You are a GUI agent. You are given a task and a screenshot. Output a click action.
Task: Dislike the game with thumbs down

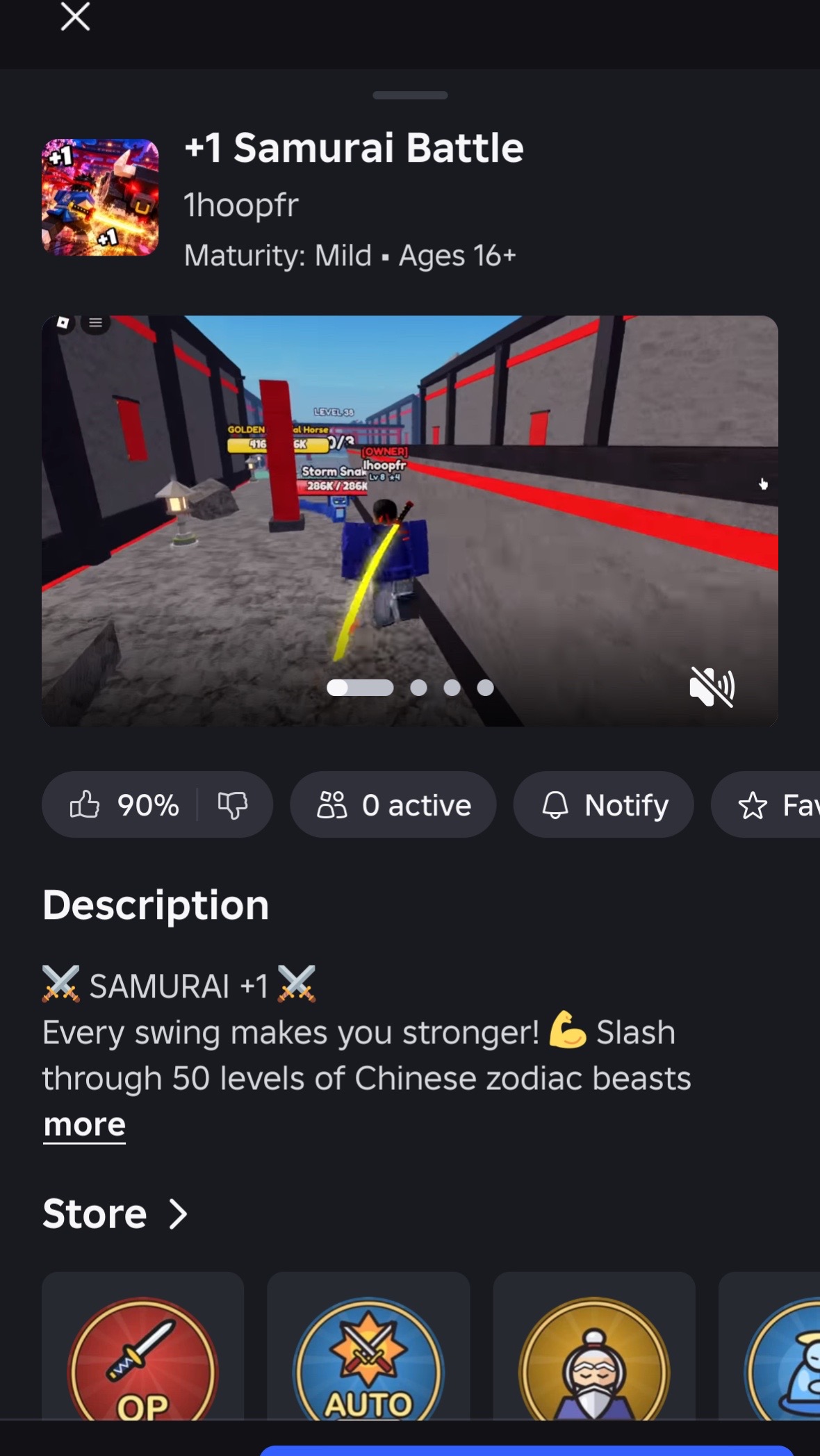tap(233, 804)
